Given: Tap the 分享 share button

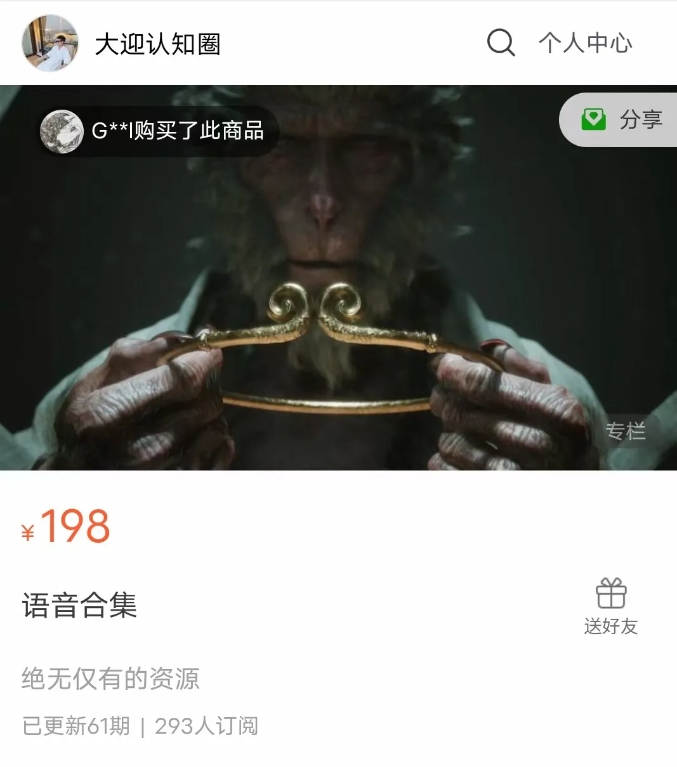Looking at the screenshot, I should 622,120.
